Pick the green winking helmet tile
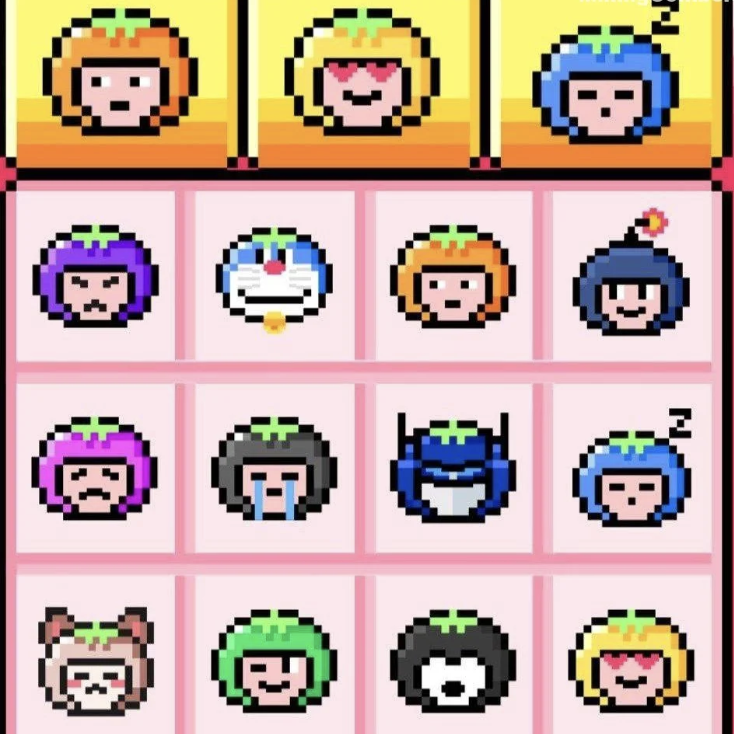Image resolution: width=734 pixels, height=734 pixels. click(274, 658)
